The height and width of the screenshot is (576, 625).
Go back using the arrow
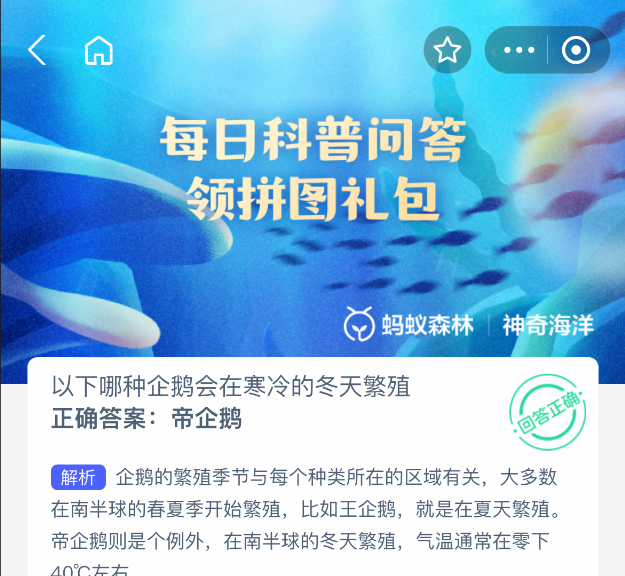point(37,50)
